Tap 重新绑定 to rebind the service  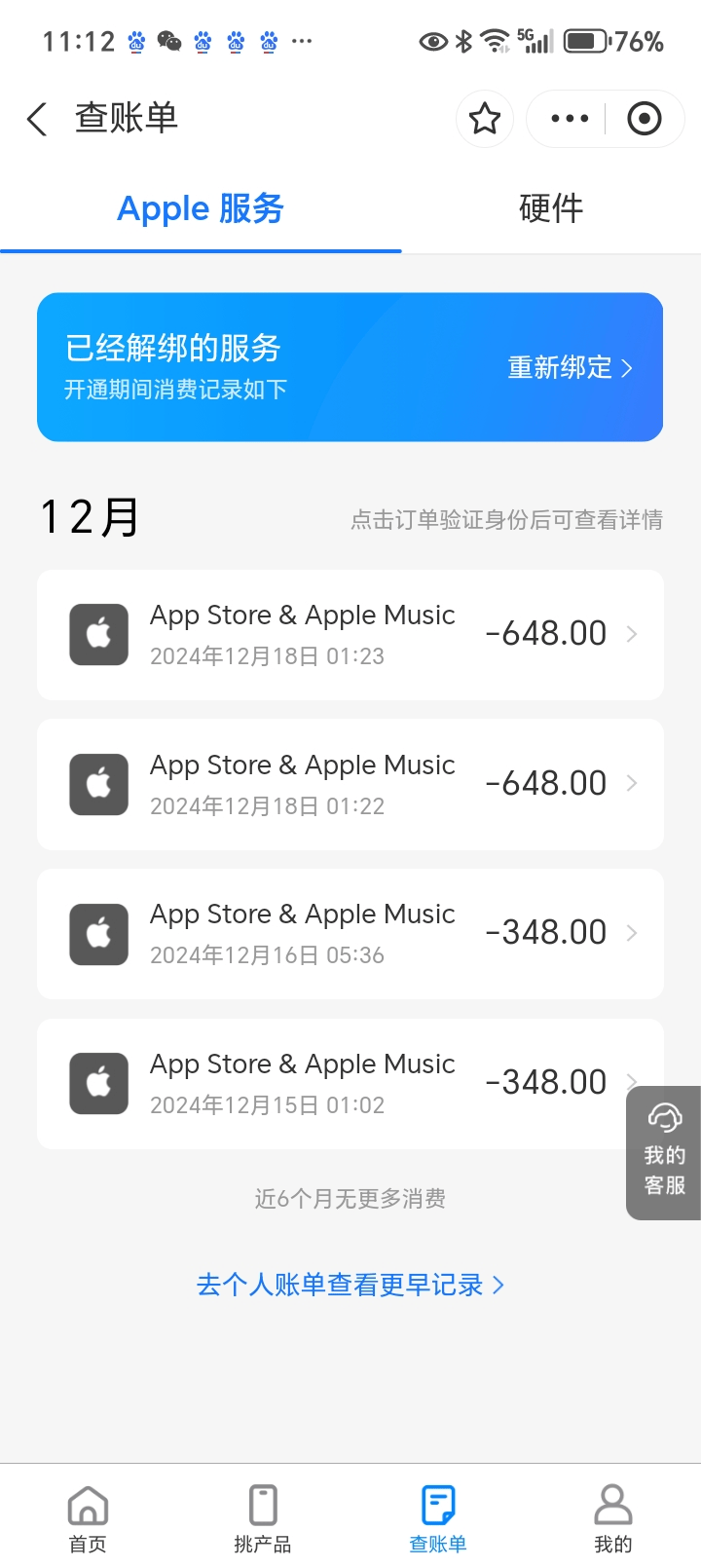[570, 368]
